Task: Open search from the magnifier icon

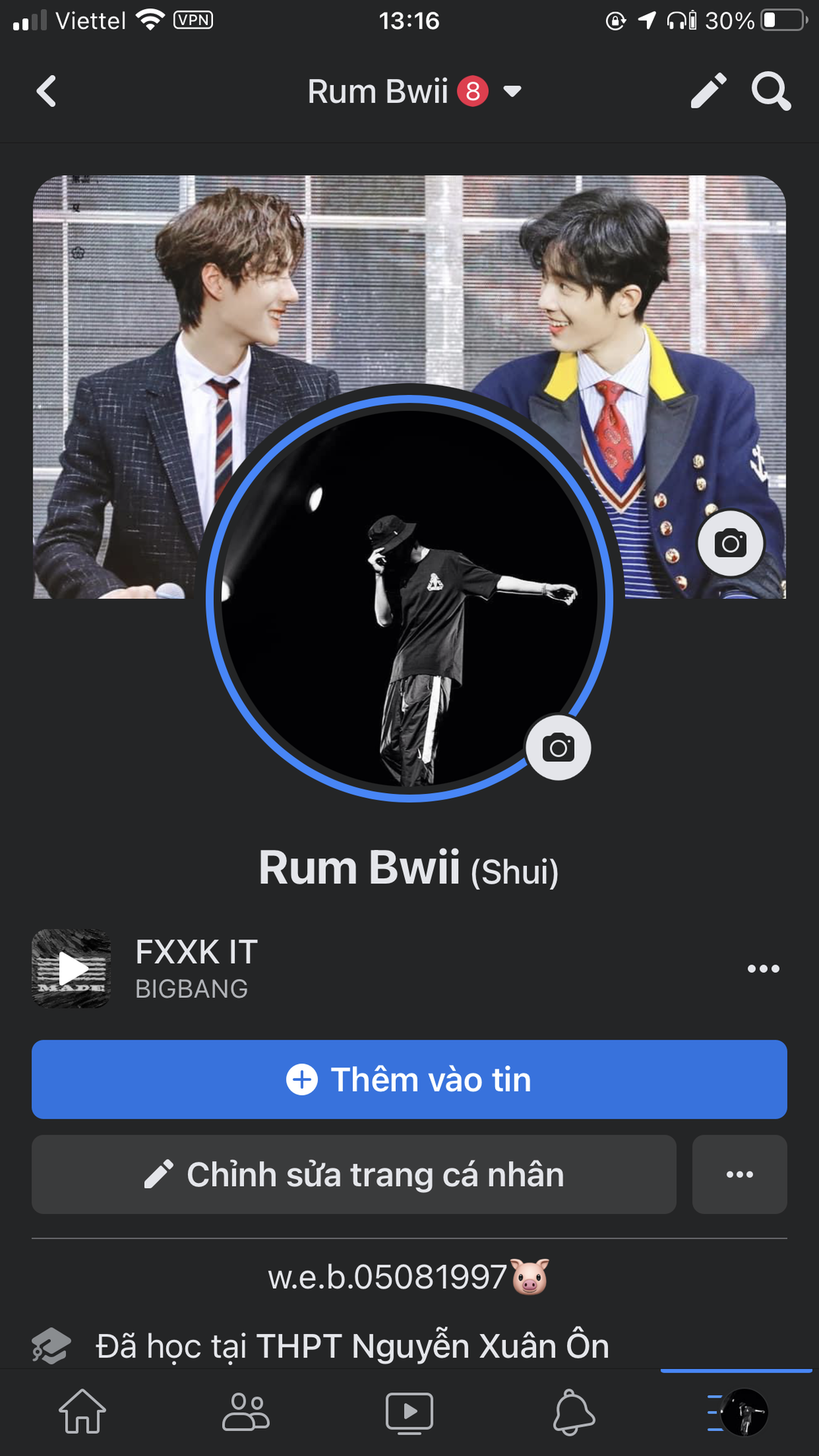Action: click(x=770, y=92)
